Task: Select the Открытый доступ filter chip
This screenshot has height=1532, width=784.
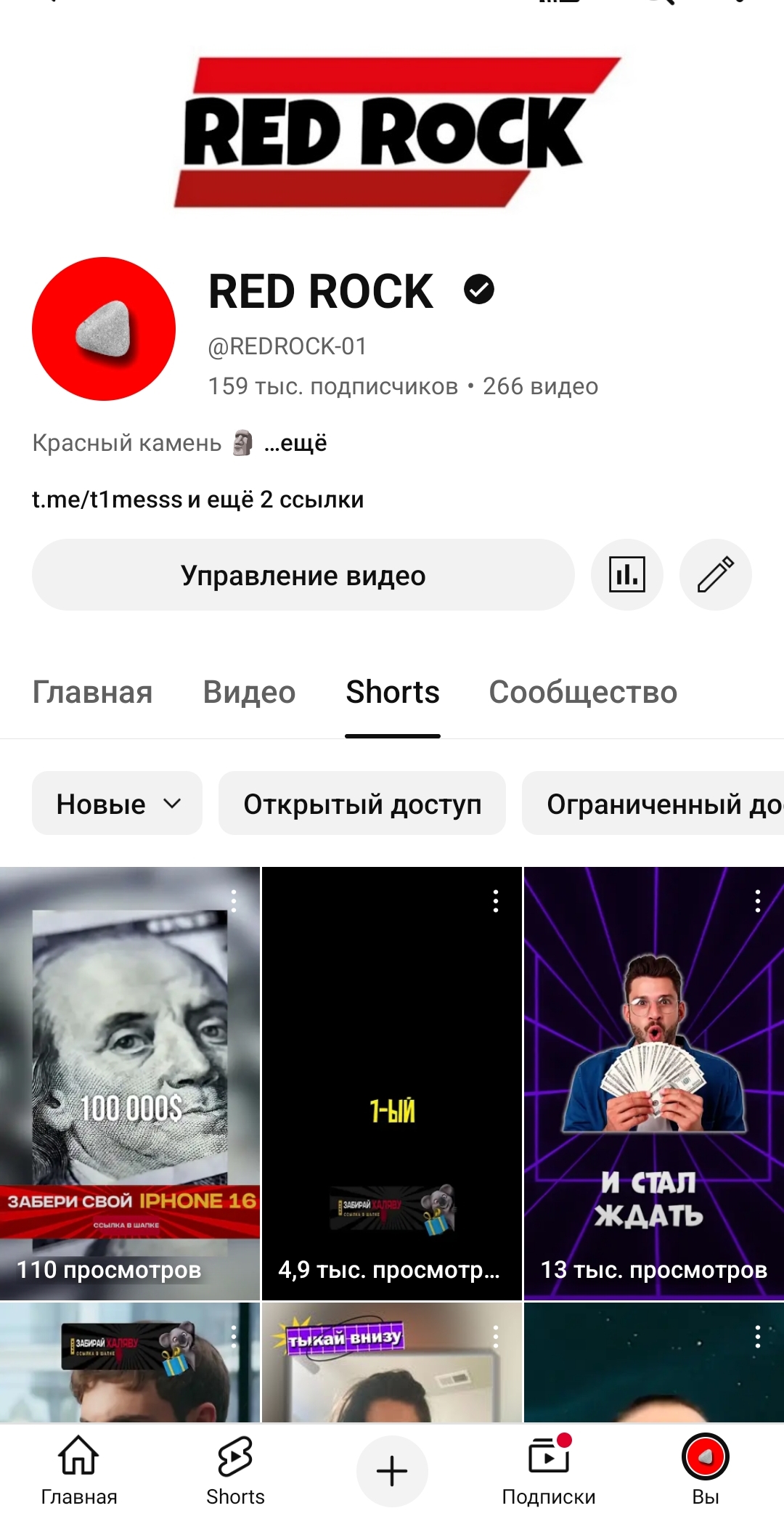Action: coord(362,804)
